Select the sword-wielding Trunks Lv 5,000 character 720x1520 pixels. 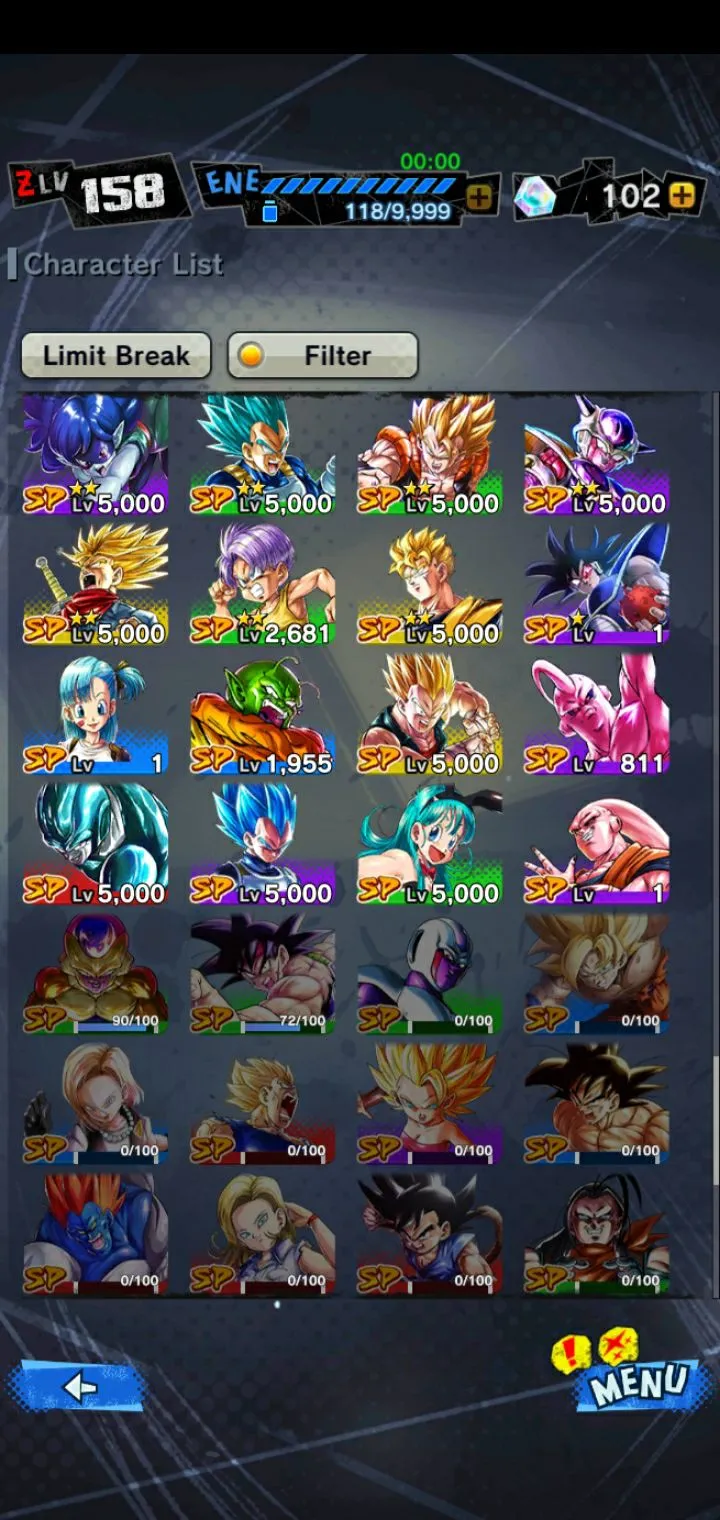[96, 585]
